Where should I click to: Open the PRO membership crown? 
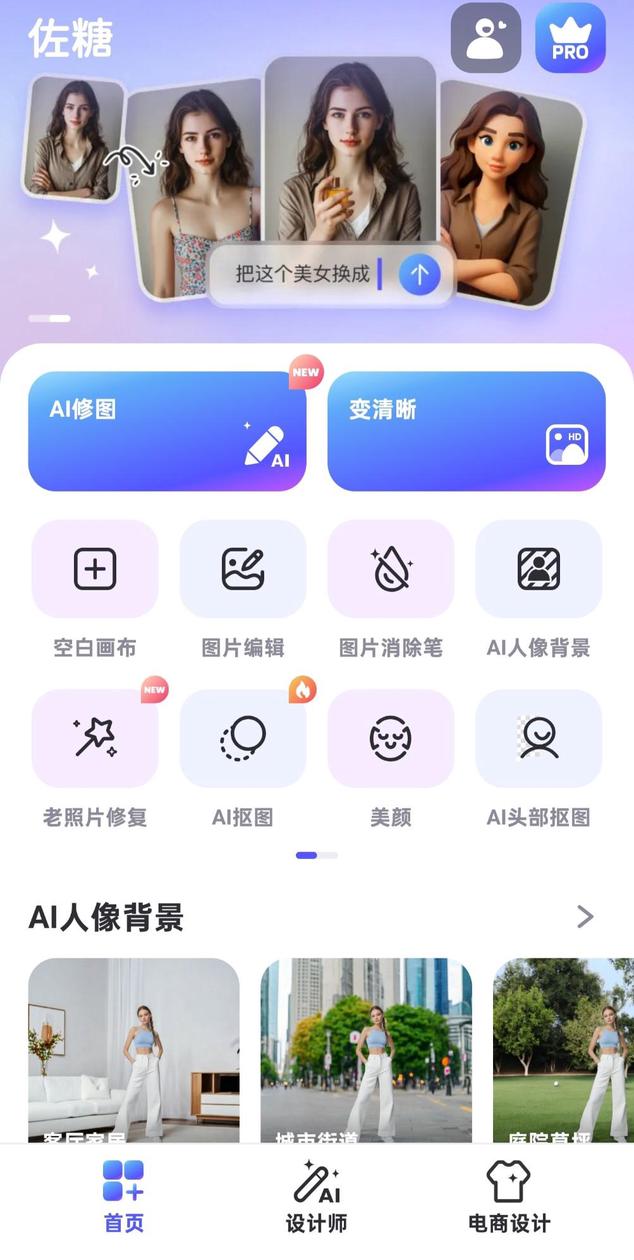coord(570,38)
